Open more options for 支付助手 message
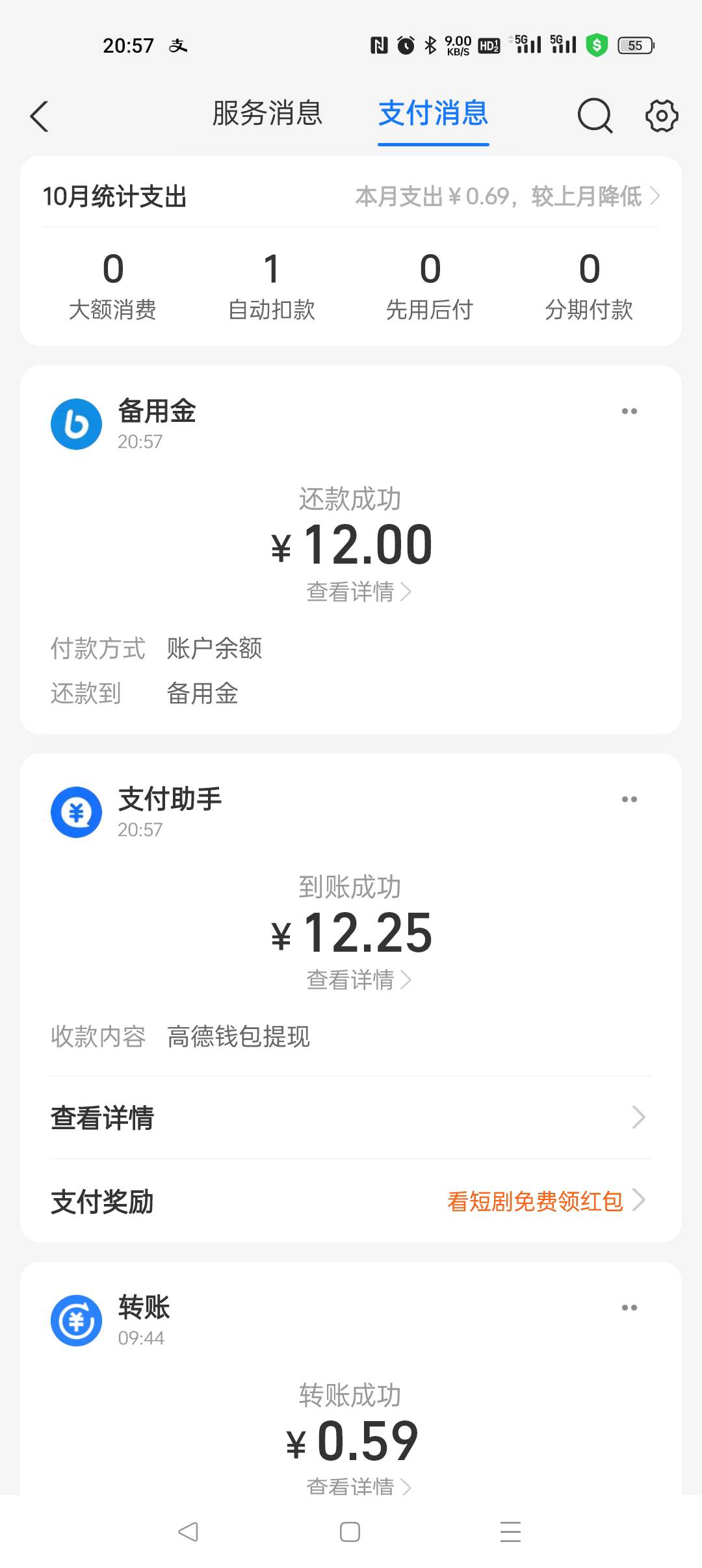 pyautogui.click(x=629, y=800)
